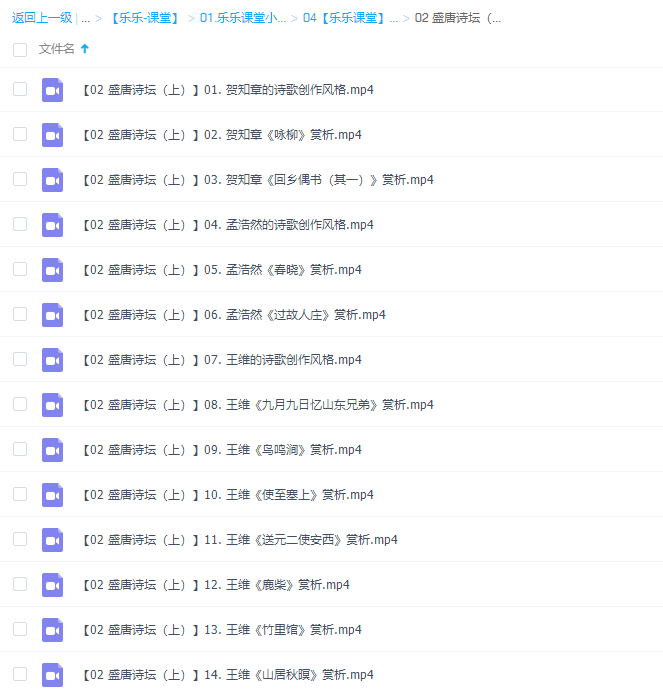Open 13. 王维《竹里馆》赏析.mp4
Viewport: 663px width, 693px height.
point(222,630)
